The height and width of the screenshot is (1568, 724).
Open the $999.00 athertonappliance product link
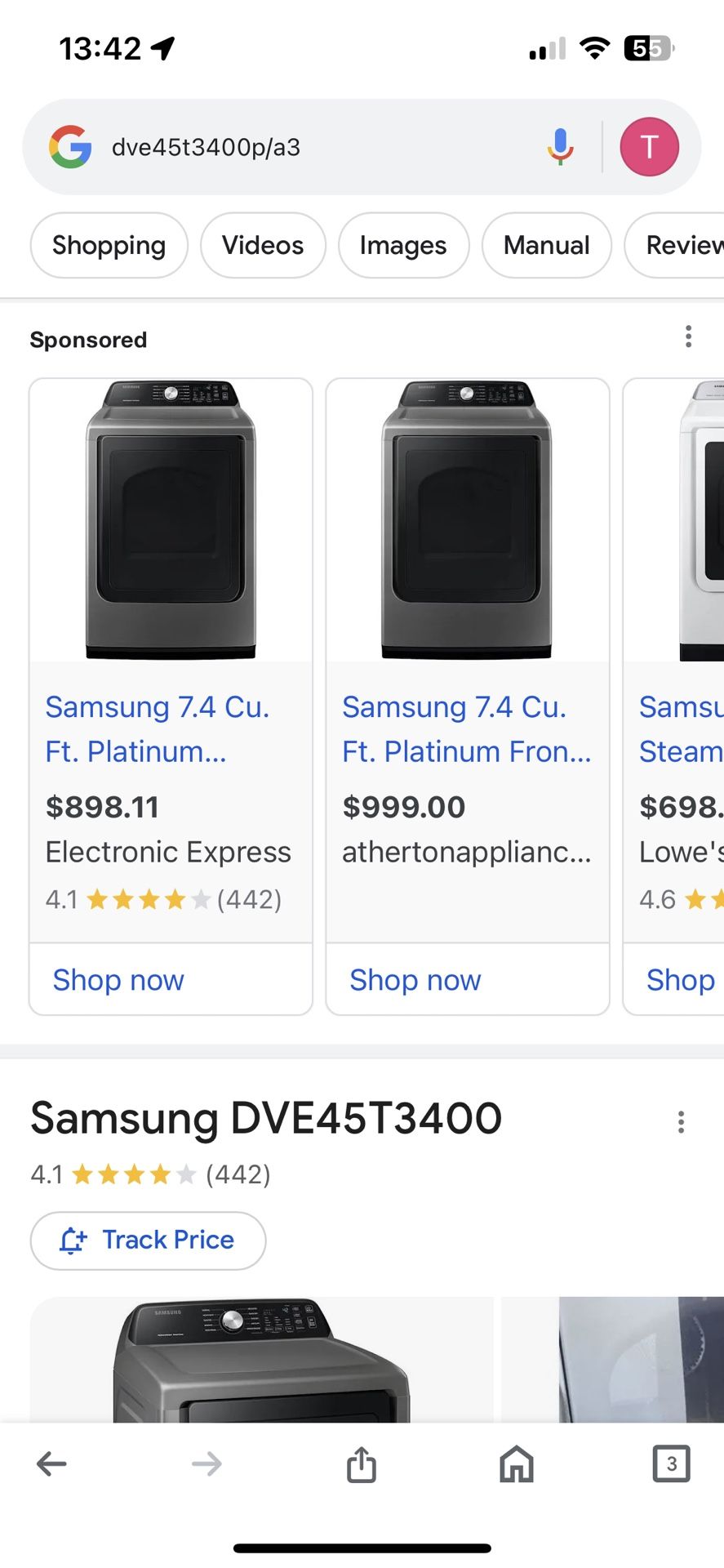tap(466, 729)
